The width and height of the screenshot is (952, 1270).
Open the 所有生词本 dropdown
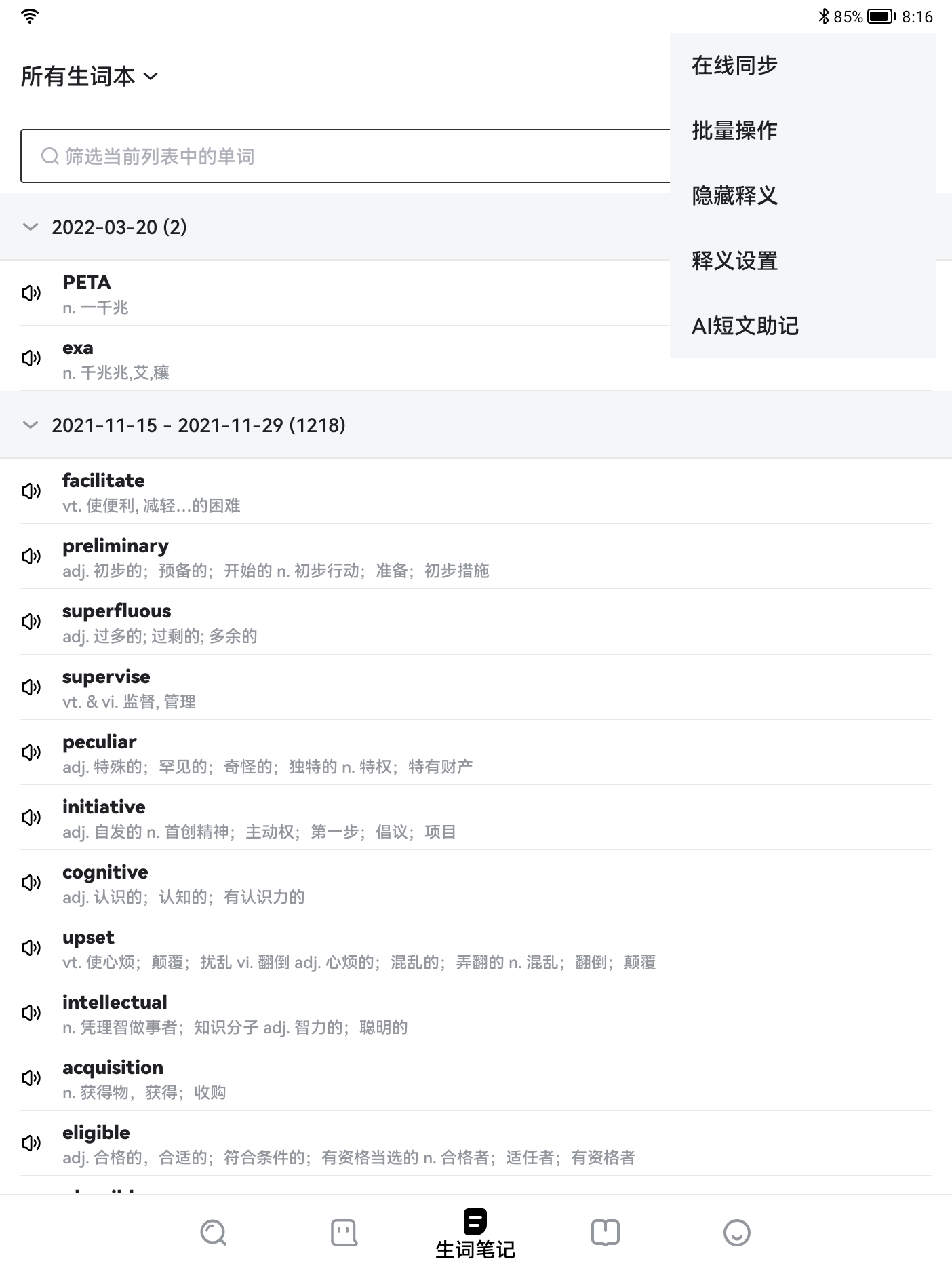pos(90,77)
